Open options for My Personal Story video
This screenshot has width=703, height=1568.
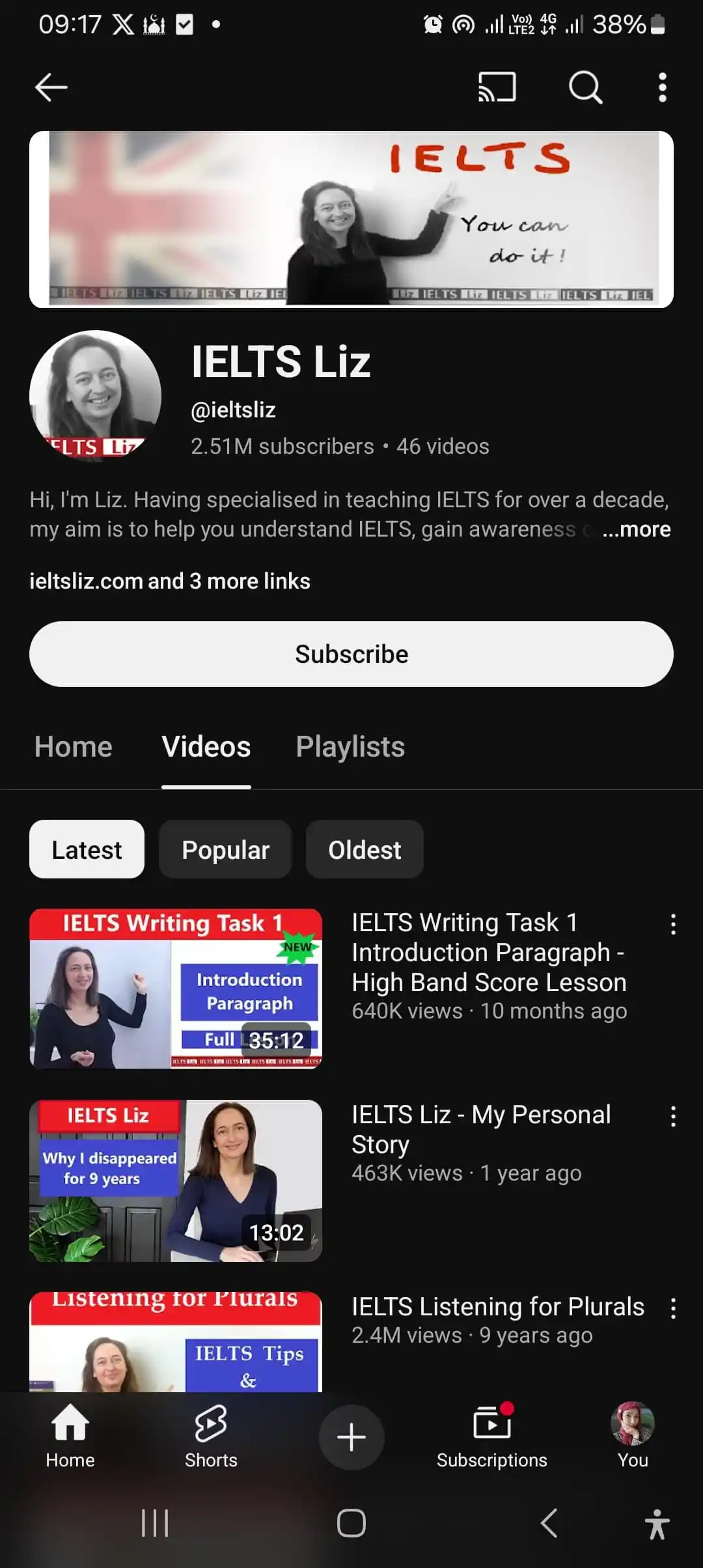(673, 1117)
